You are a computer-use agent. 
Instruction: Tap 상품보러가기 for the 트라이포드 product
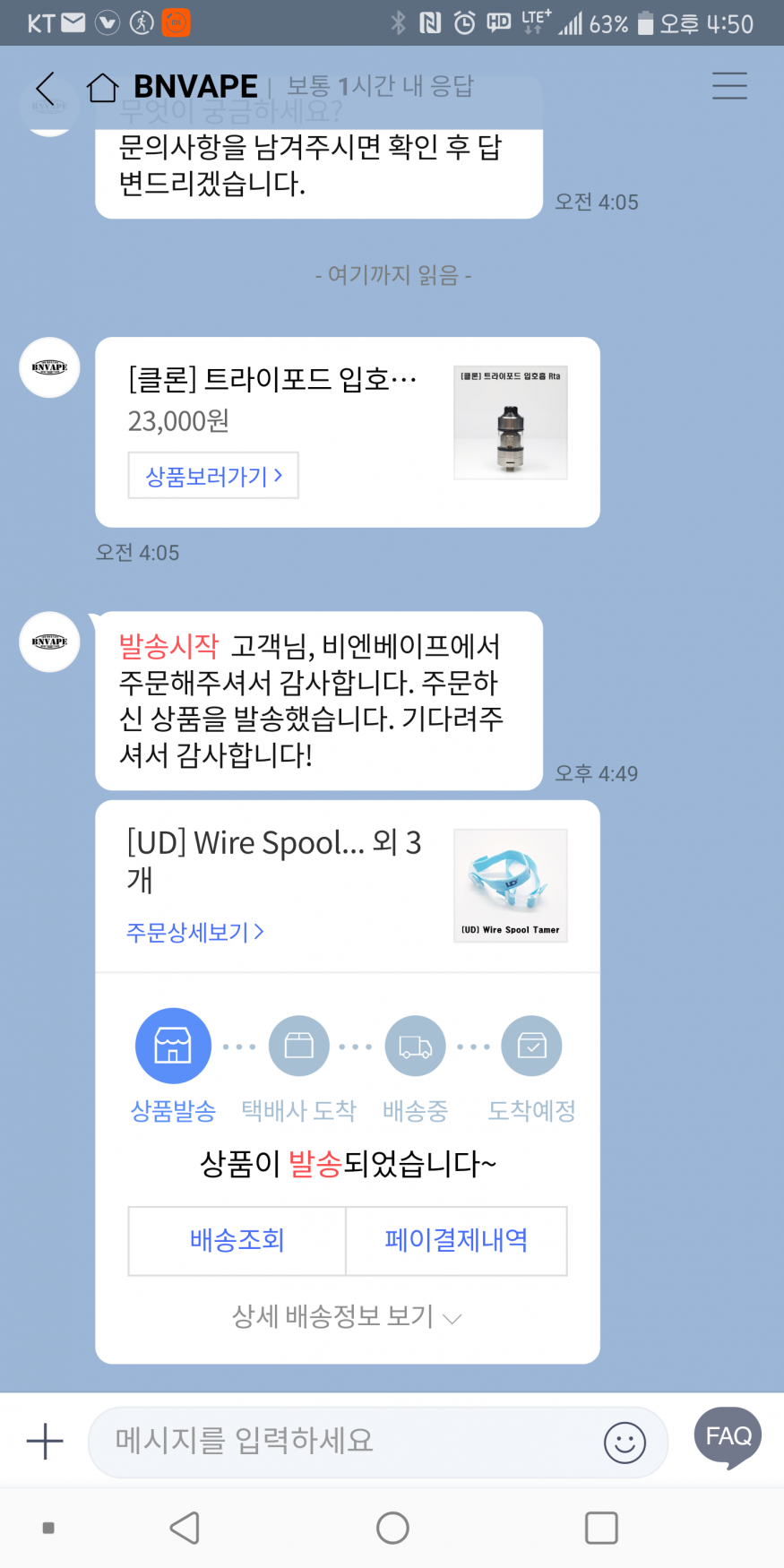pyautogui.click(x=213, y=476)
